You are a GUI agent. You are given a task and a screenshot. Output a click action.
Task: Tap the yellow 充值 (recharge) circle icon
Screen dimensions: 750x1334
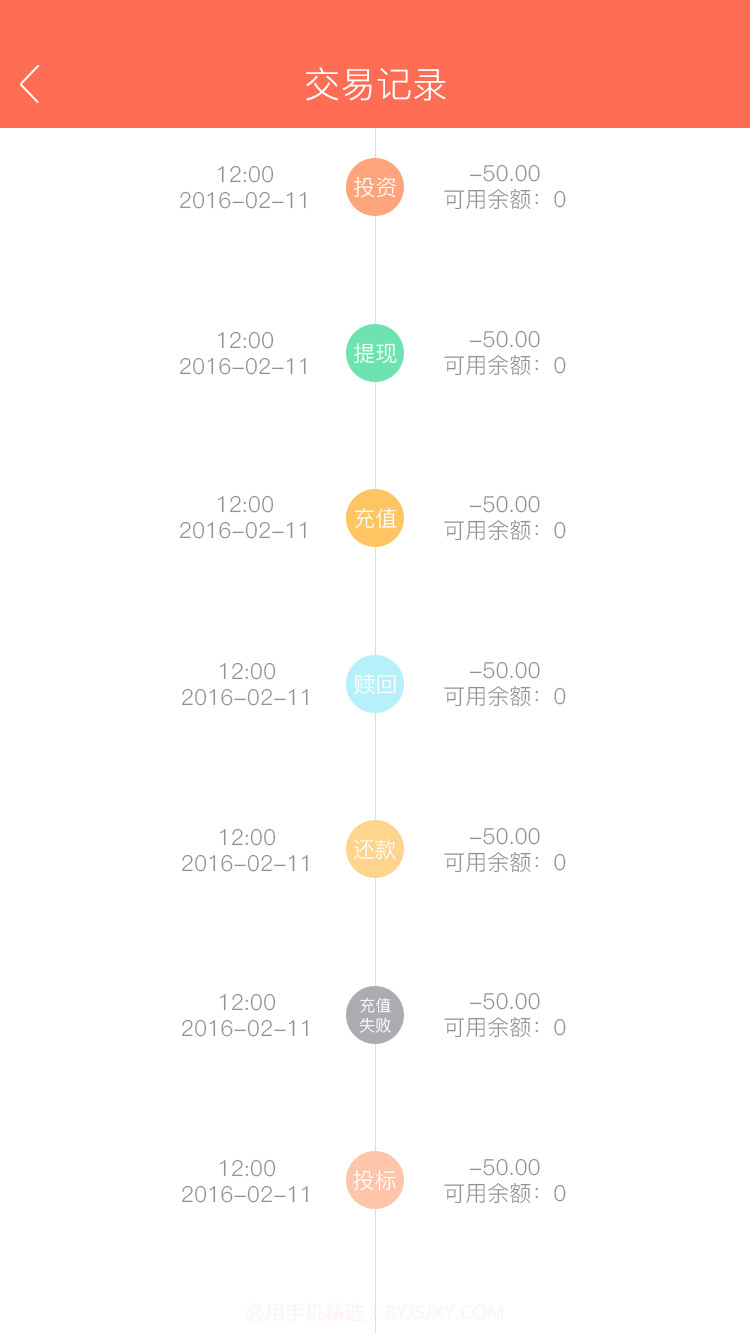tap(375, 518)
